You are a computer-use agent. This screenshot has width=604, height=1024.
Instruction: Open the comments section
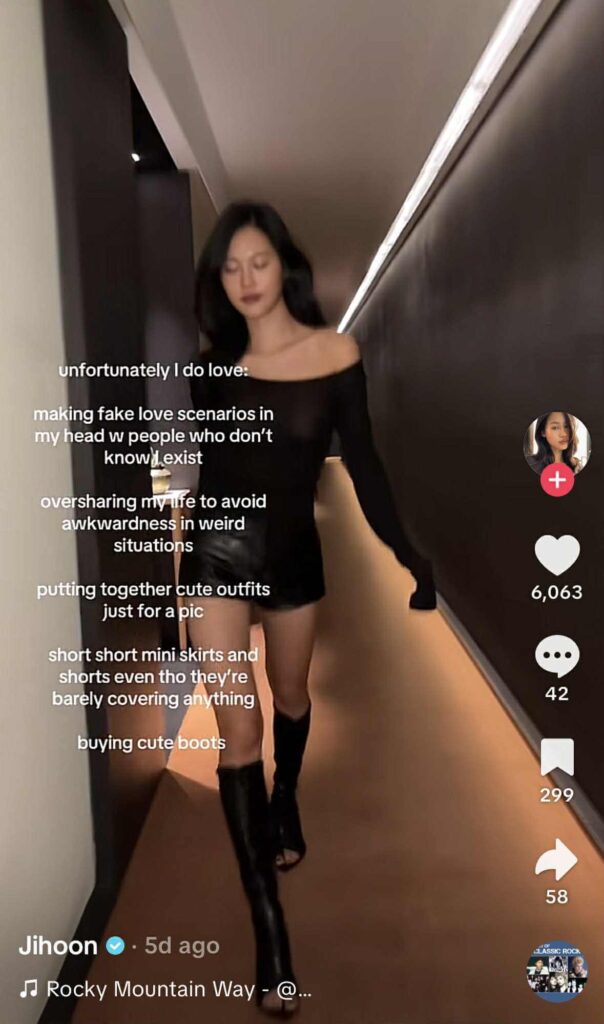(x=557, y=657)
